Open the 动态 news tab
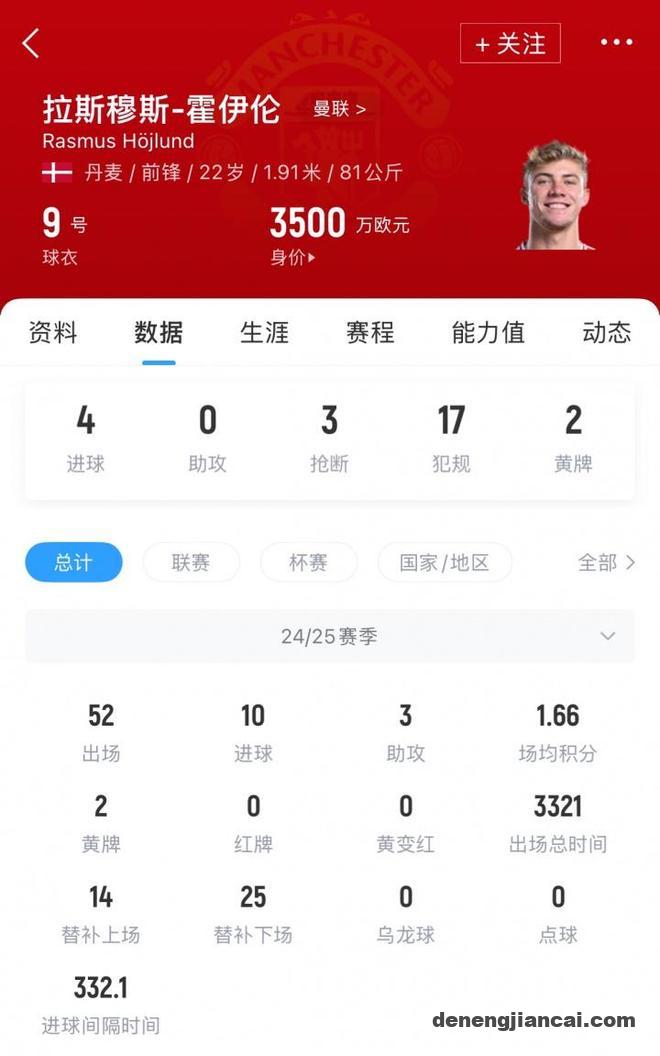The image size is (660, 1056). pyautogui.click(x=606, y=332)
